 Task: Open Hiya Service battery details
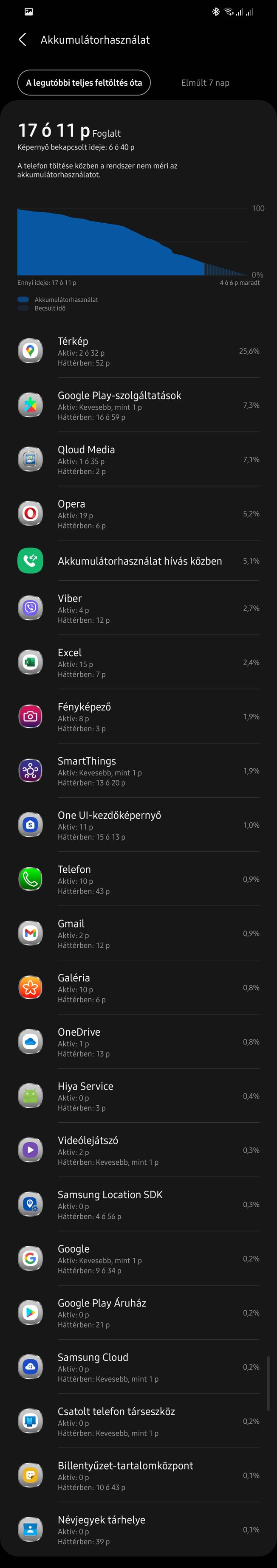click(x=138, y=1096)
